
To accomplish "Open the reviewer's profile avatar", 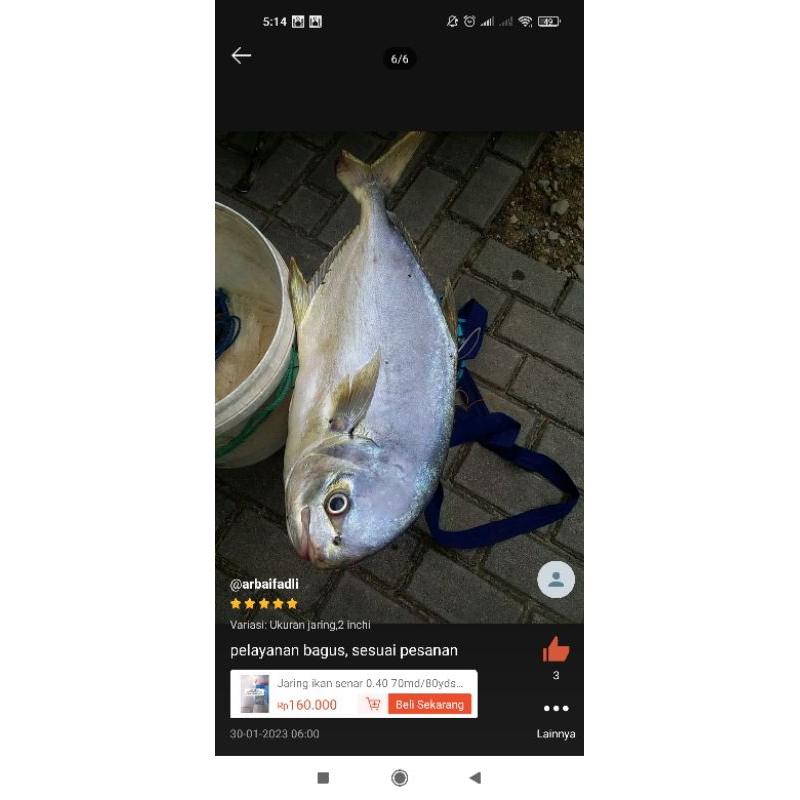I will click(x=556, y=579).
